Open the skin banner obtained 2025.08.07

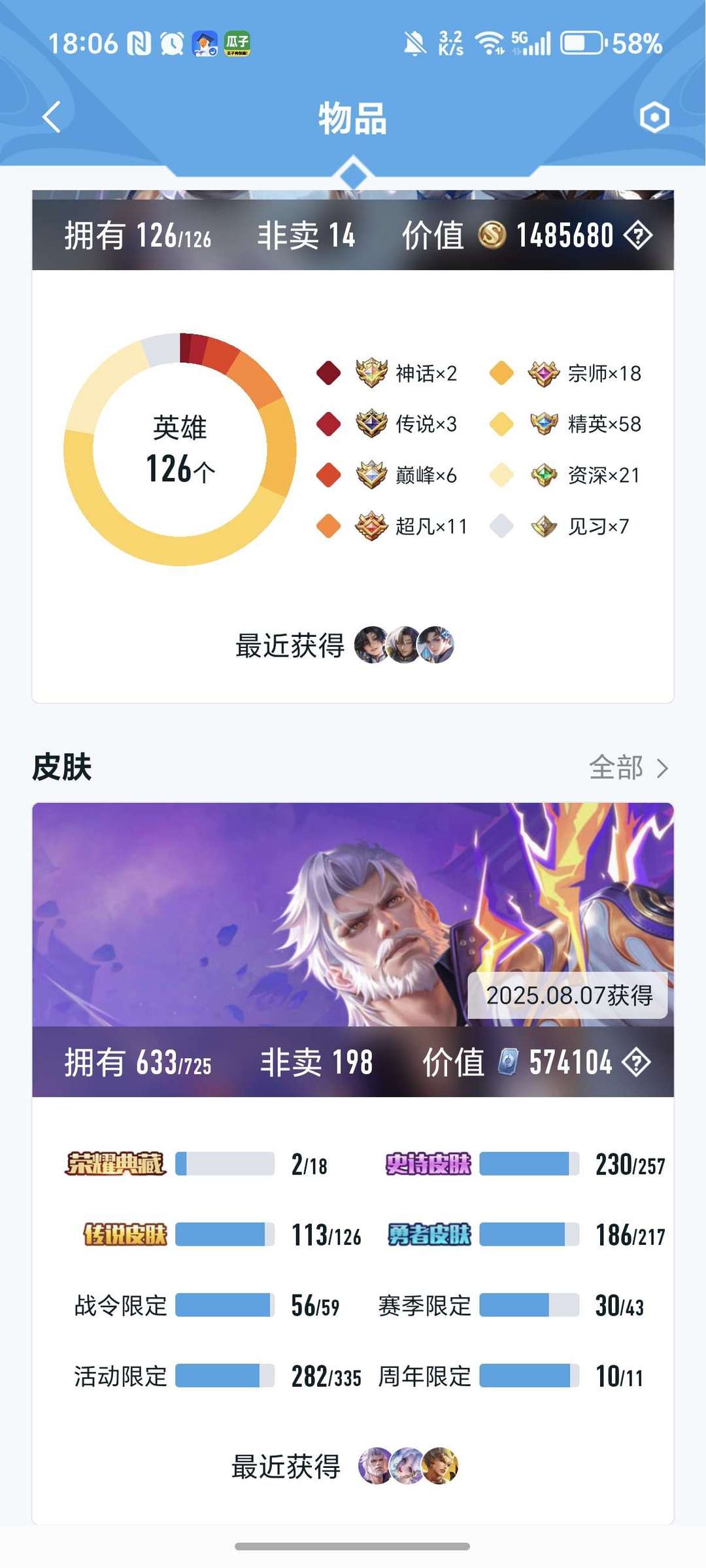click(x=353, y=914)
